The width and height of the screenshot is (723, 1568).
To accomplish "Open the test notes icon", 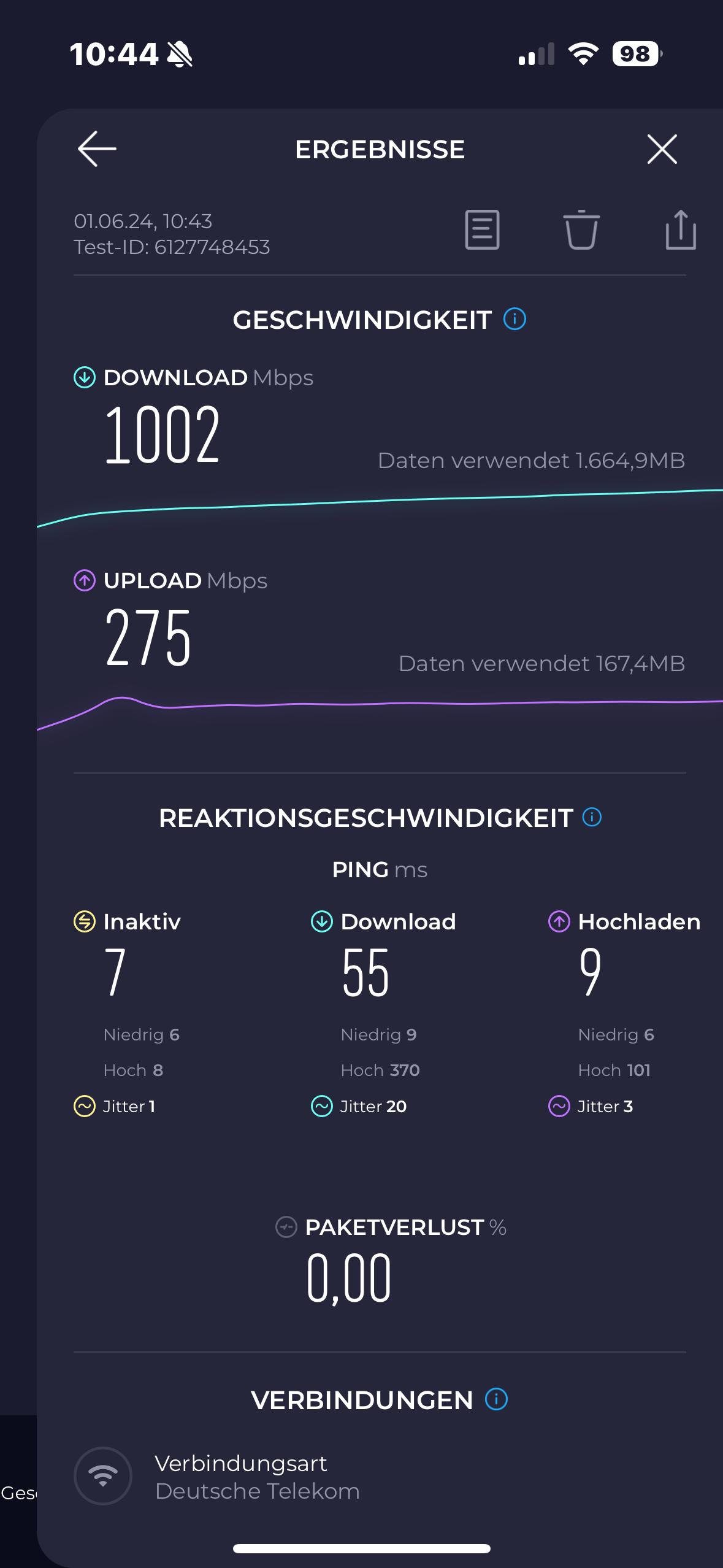I will click(x=482, y=230).
